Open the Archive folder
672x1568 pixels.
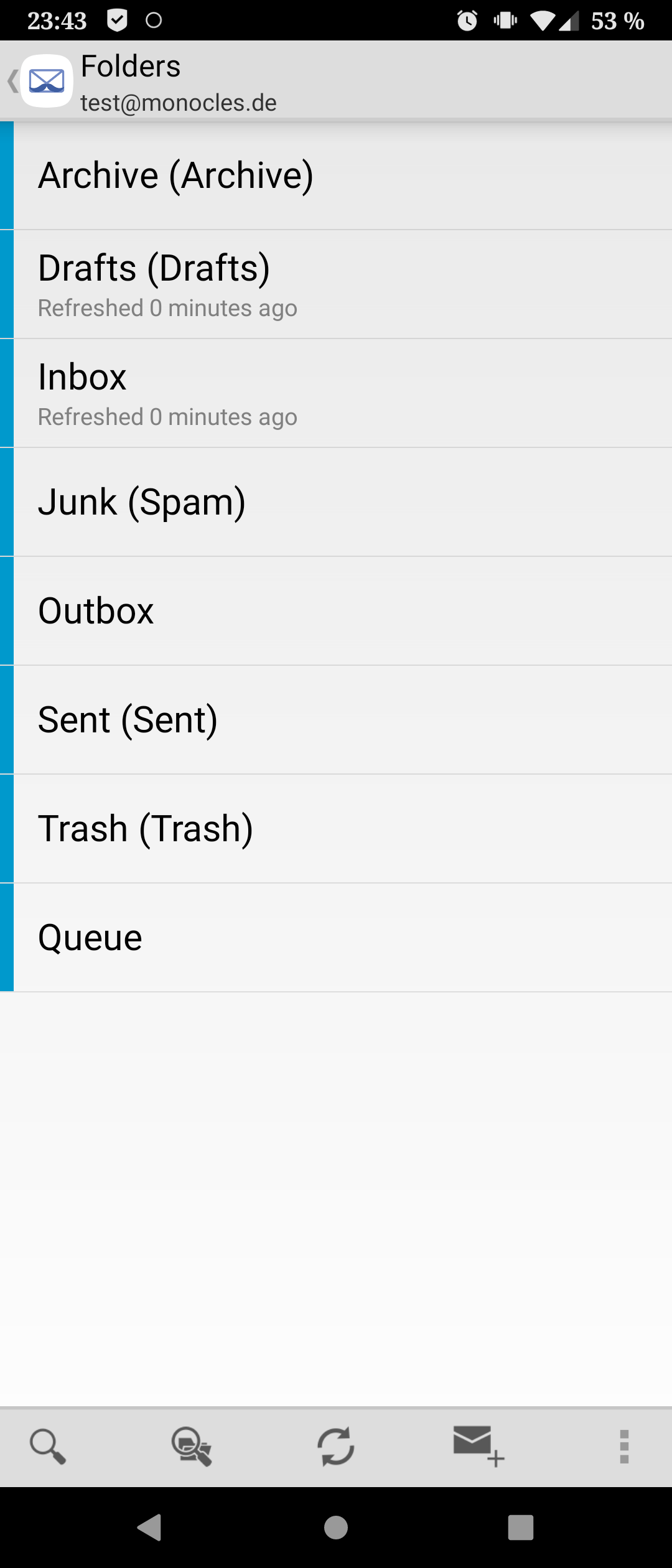point(336,175)
